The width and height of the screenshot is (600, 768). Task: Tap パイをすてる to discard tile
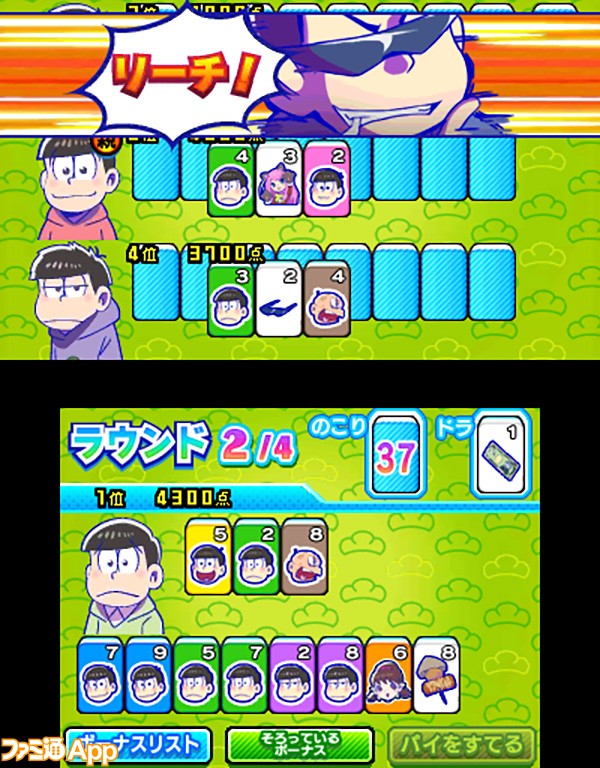pyautogui.click(x=456, y=745)
